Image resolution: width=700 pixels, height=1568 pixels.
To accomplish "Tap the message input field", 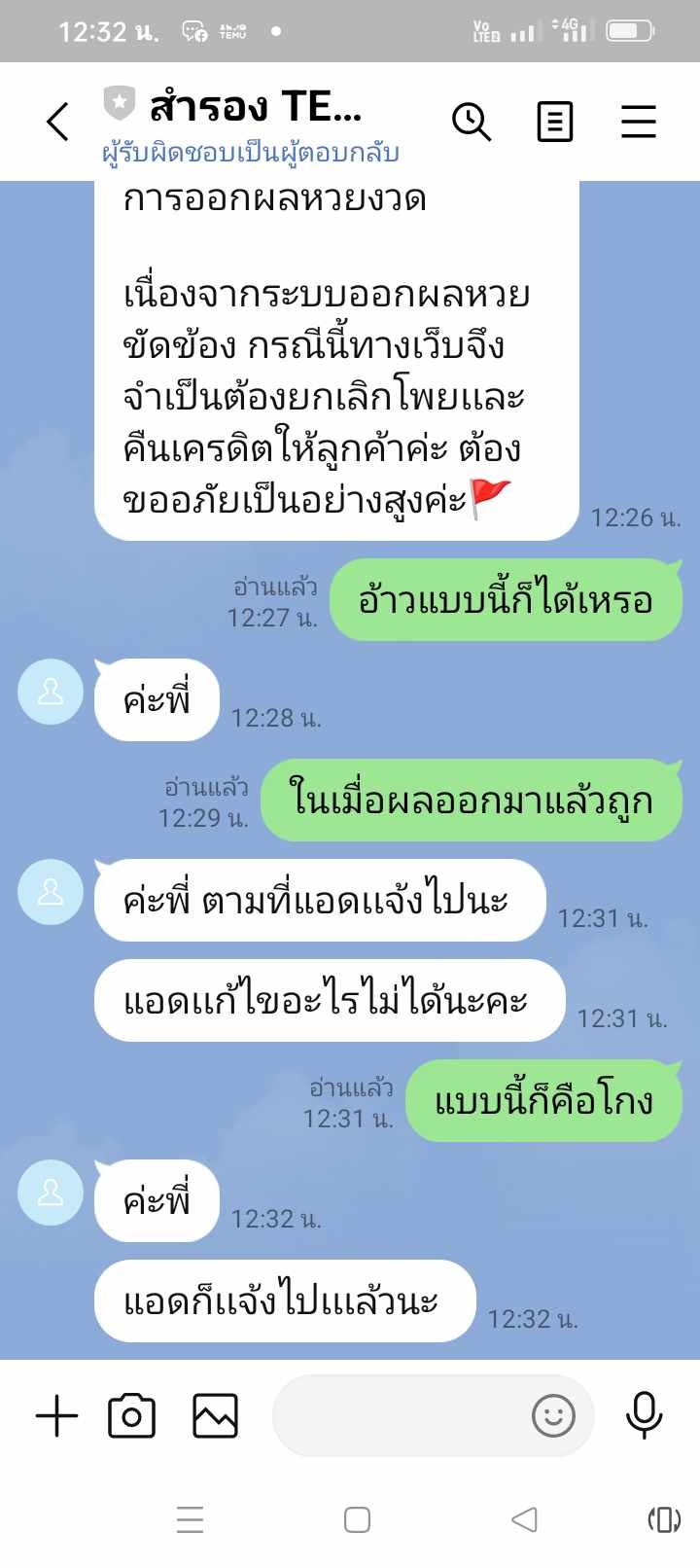I will (399, 1415).
